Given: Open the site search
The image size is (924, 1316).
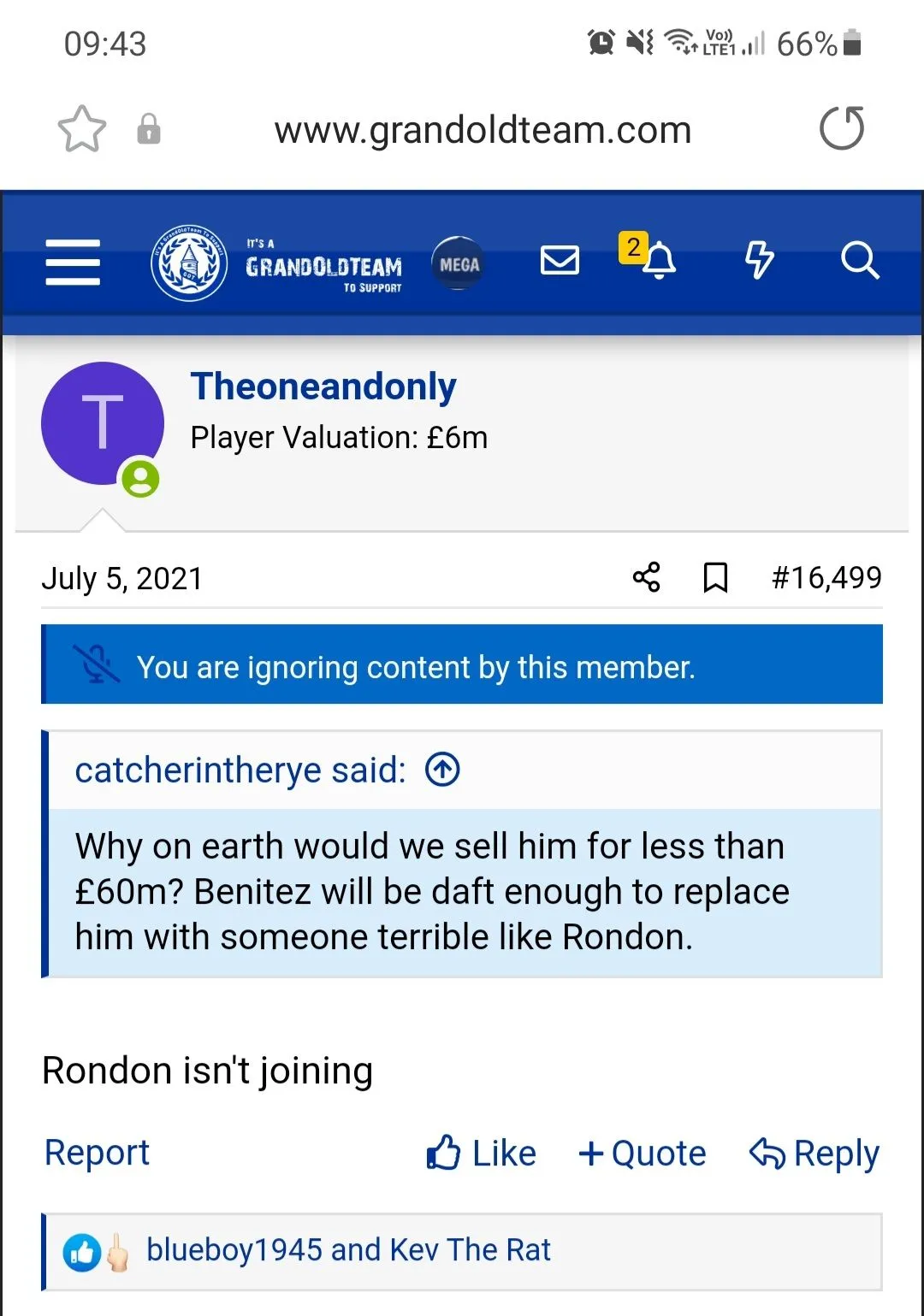Looking at the screenshot, I should coord(859,260).
